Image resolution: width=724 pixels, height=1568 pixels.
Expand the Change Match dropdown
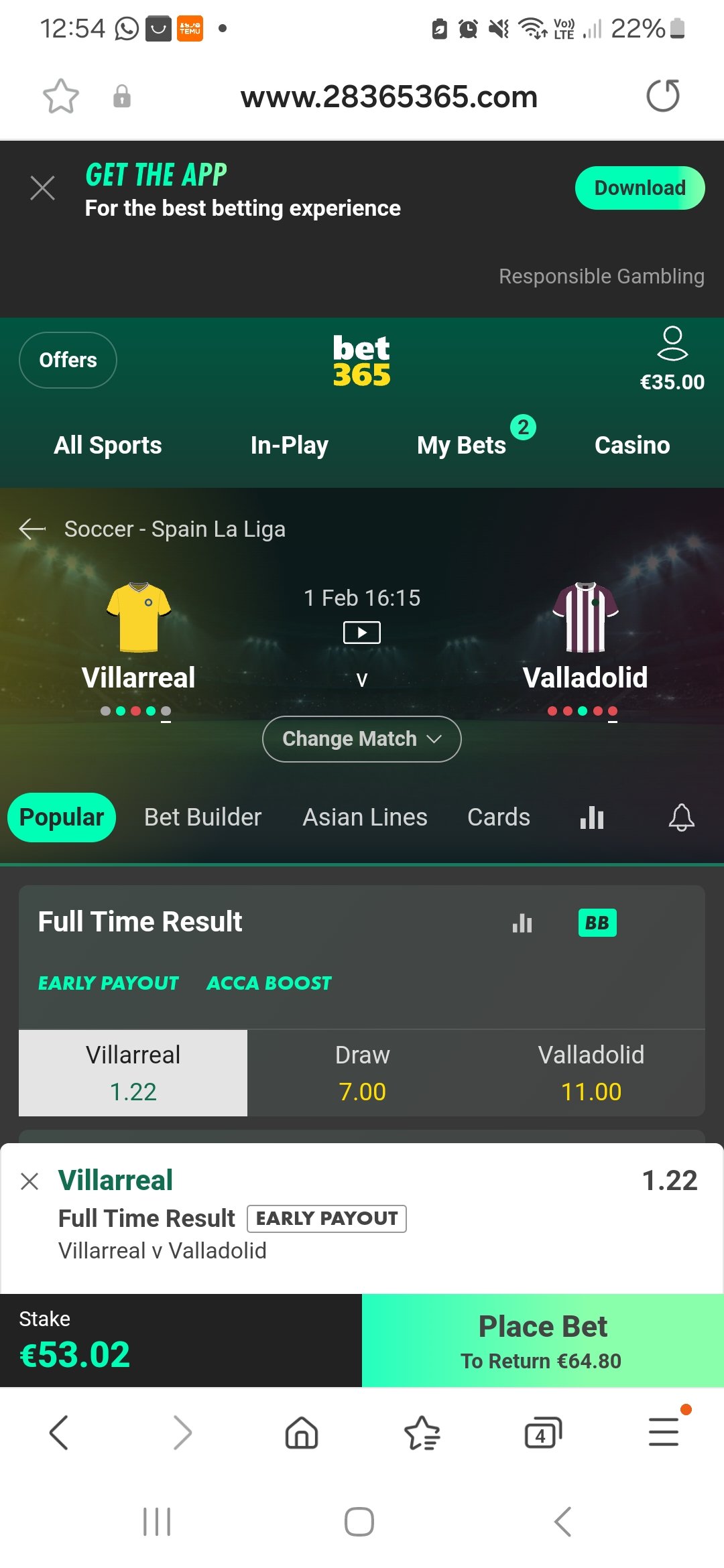point(361,739)
